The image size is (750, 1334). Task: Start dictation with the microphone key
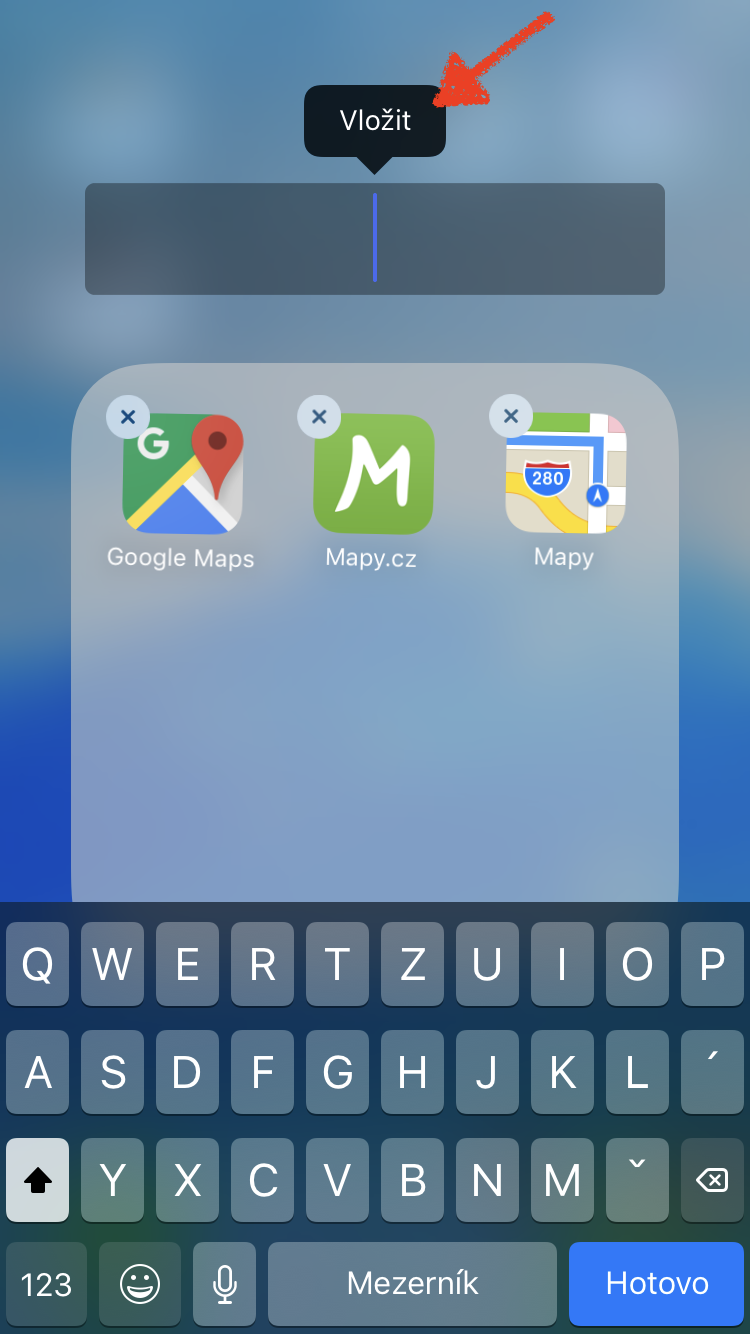click(x=225, y=1283)
